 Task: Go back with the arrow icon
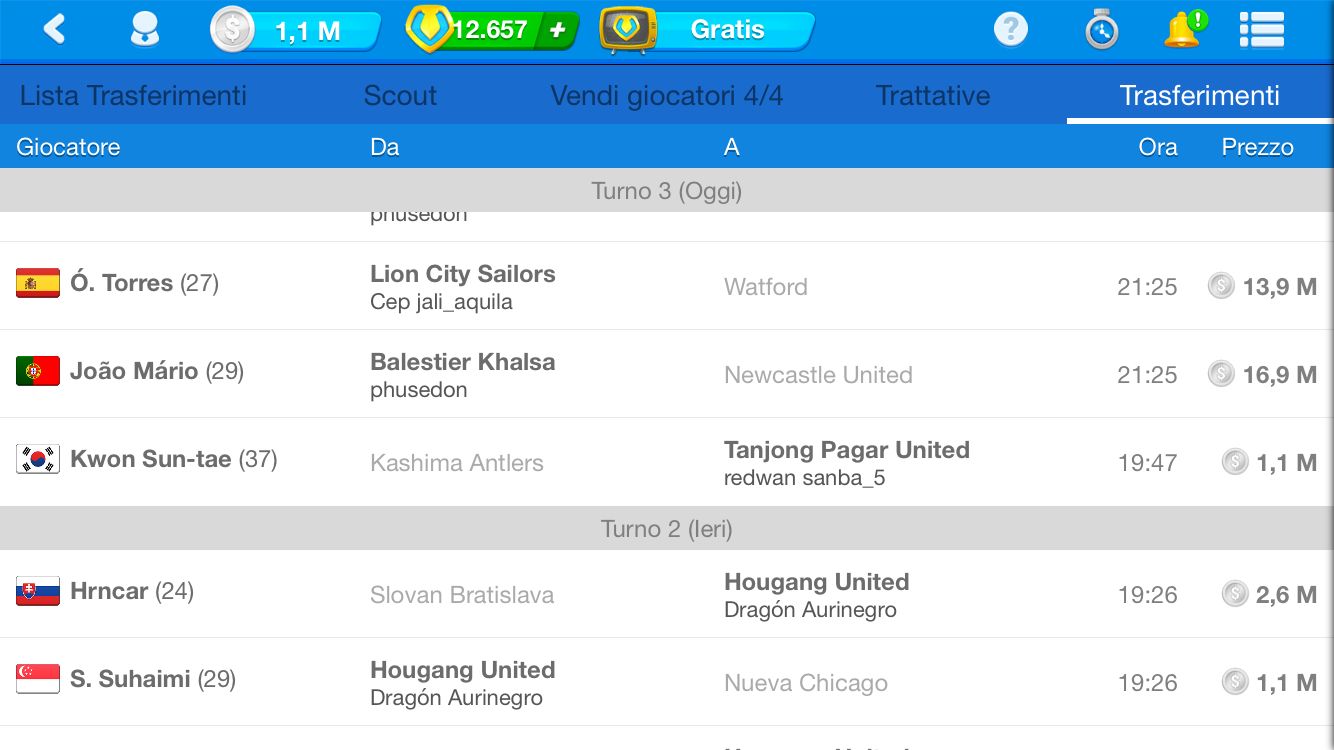(x=54, y=30)
